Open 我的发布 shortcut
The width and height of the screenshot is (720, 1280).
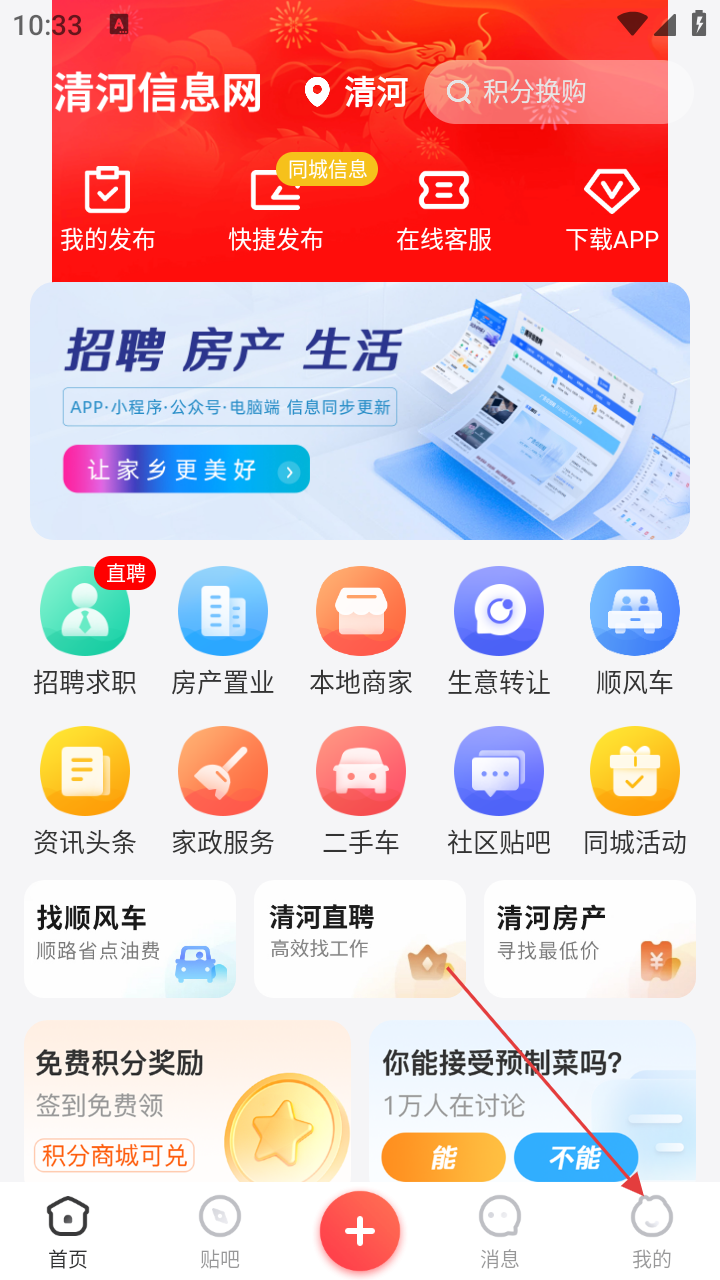coord(108,209)
